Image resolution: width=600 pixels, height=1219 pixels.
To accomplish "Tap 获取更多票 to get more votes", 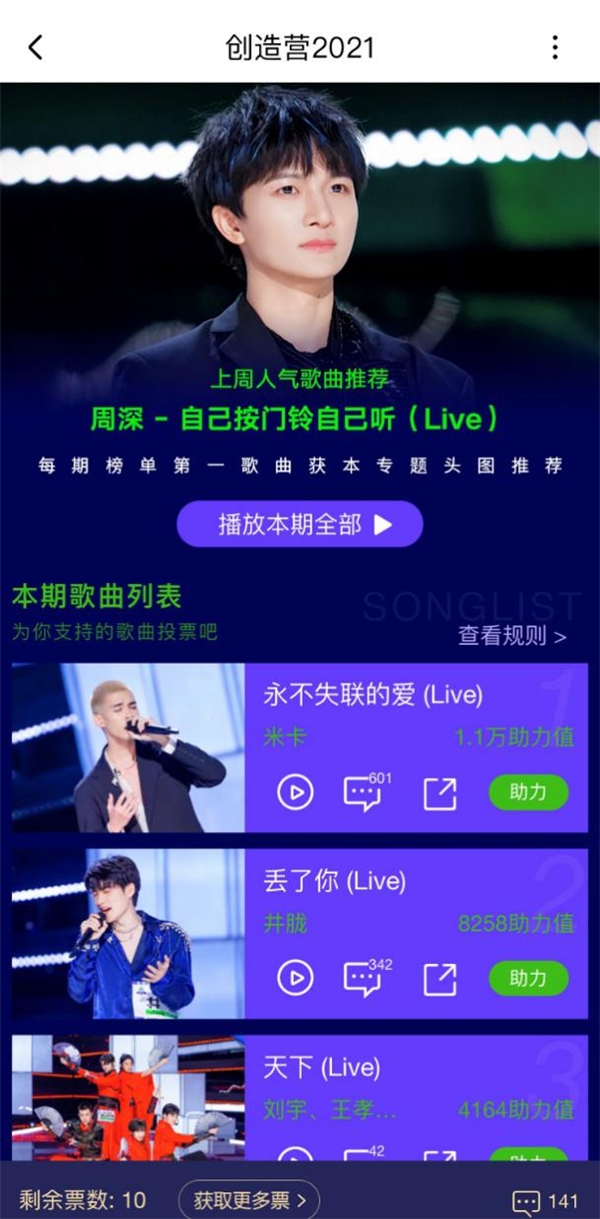I will pyautogui.click(x=250, y=1198).
